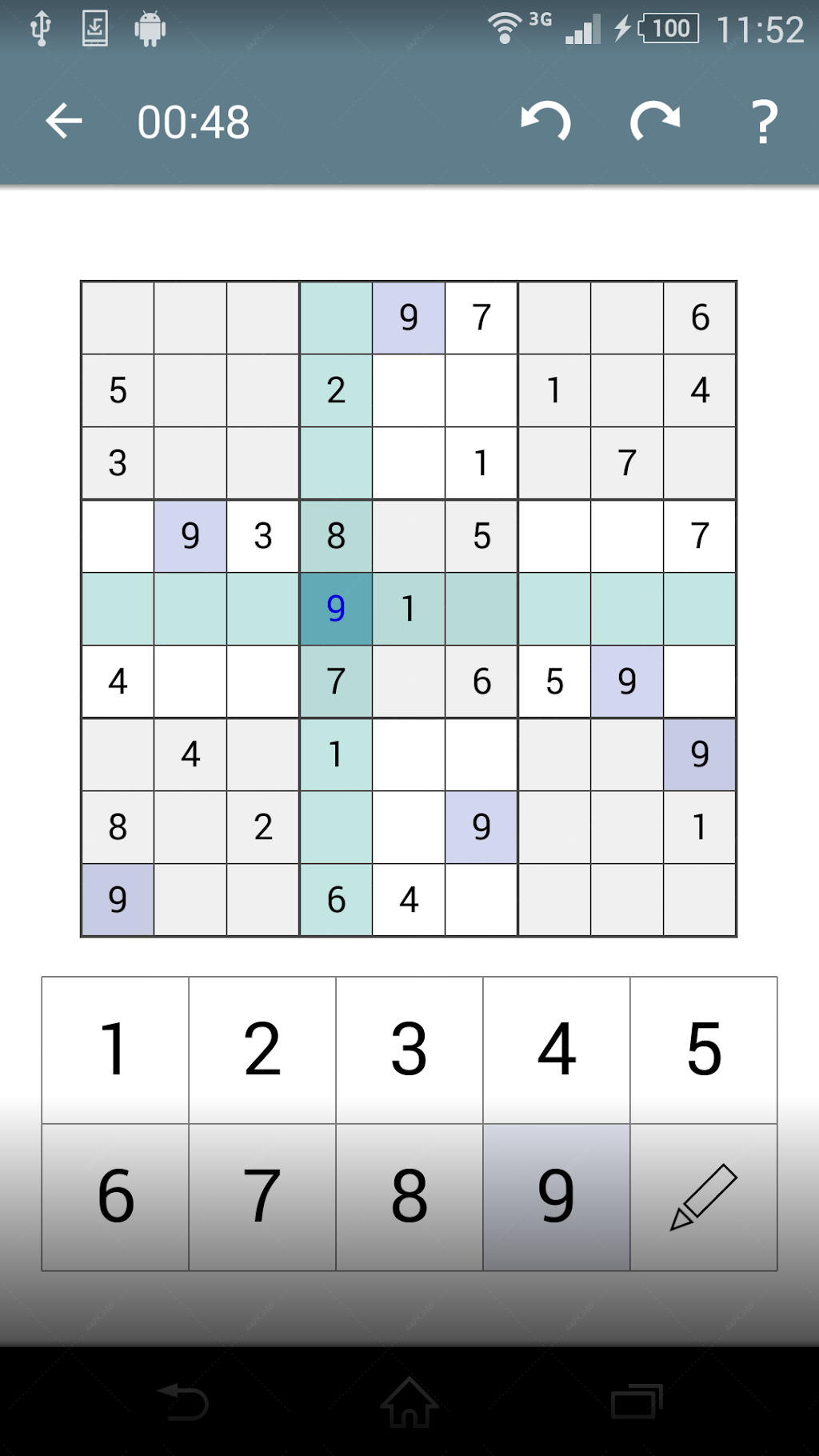Viewport: 819px width, 1456px height.
Task: Select the empty top-left grid cell
Action: [x=118, y=318]
